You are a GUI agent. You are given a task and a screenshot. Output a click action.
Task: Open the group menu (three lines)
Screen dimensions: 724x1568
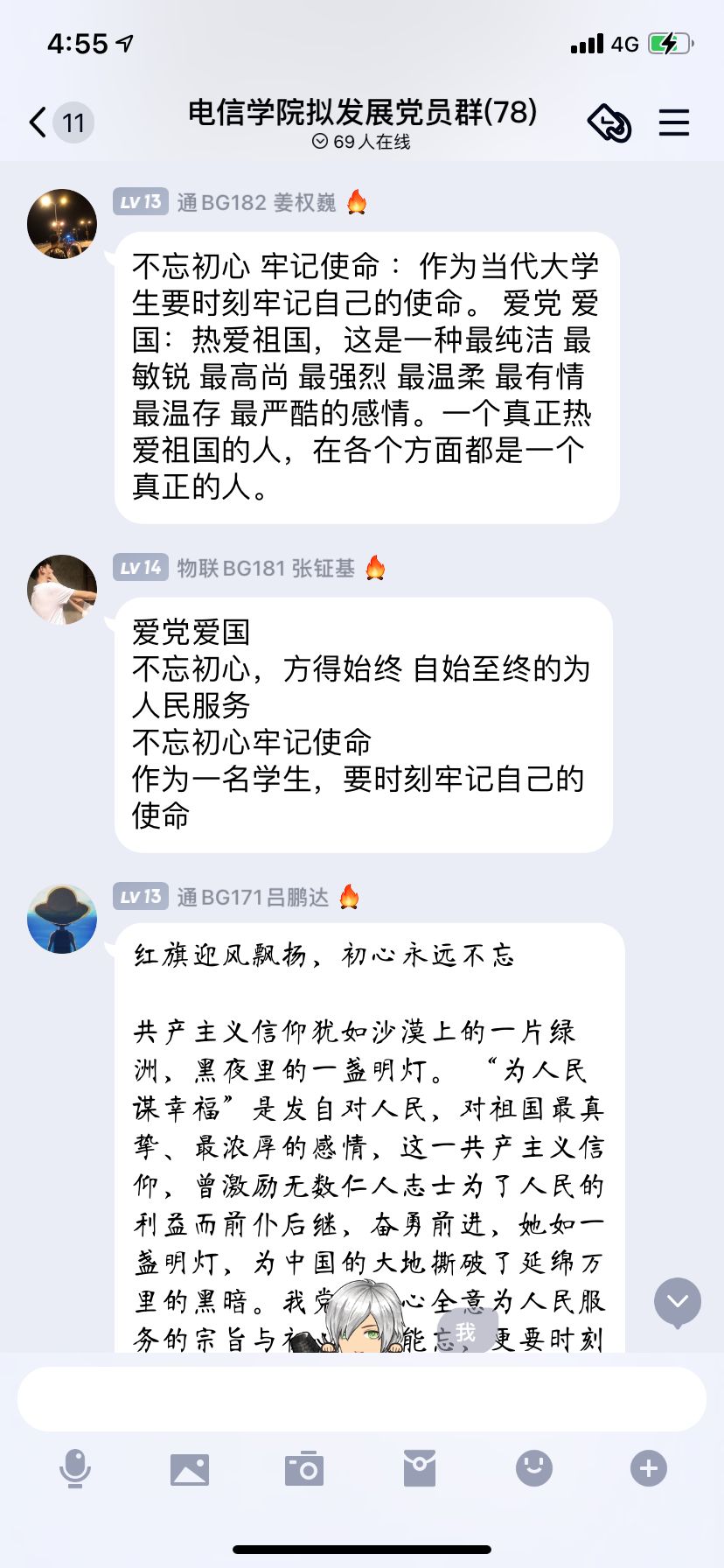click(673, 122)
